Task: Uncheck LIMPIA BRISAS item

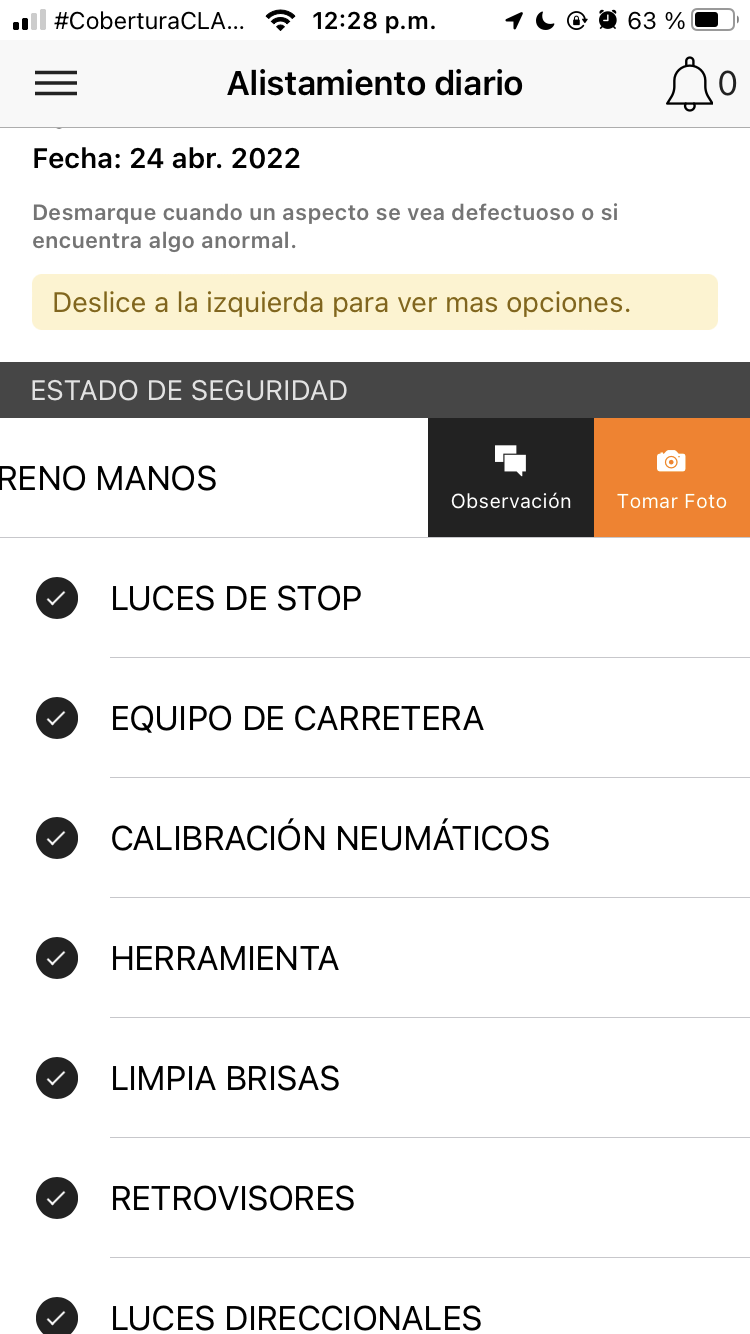Action: 57,1078
